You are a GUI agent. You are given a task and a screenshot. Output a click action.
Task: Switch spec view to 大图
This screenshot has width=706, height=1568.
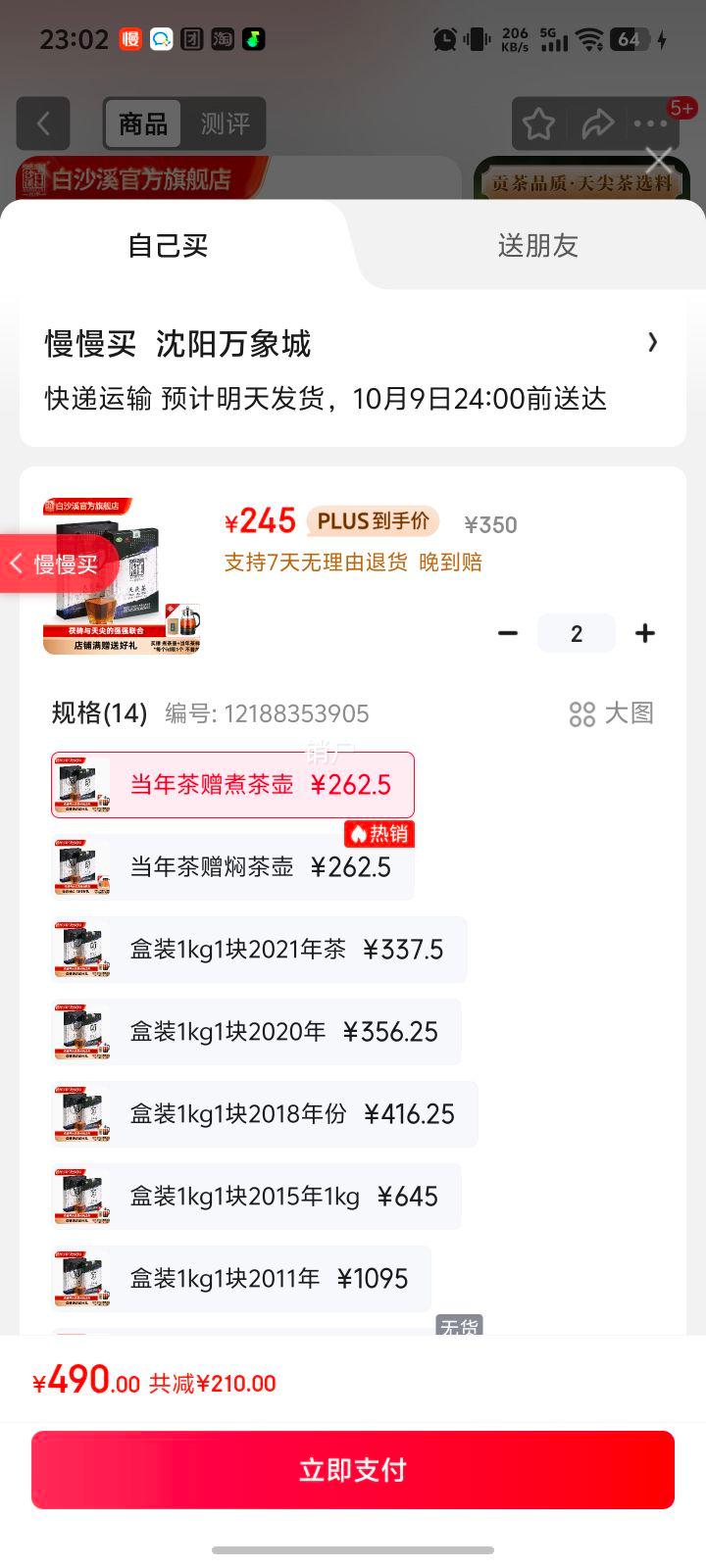point(612,713)
